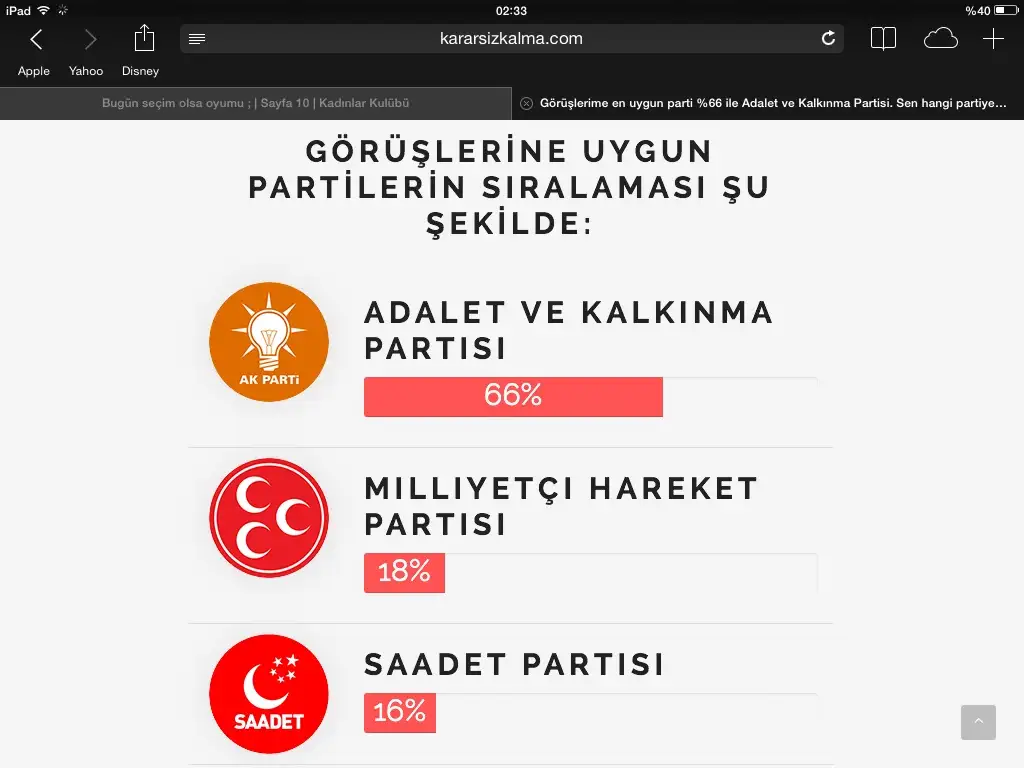Tap the kararsizkalma.com address bar
Image resolution: width=1024 pixels, height=768 pixels.
pos(511,39)
